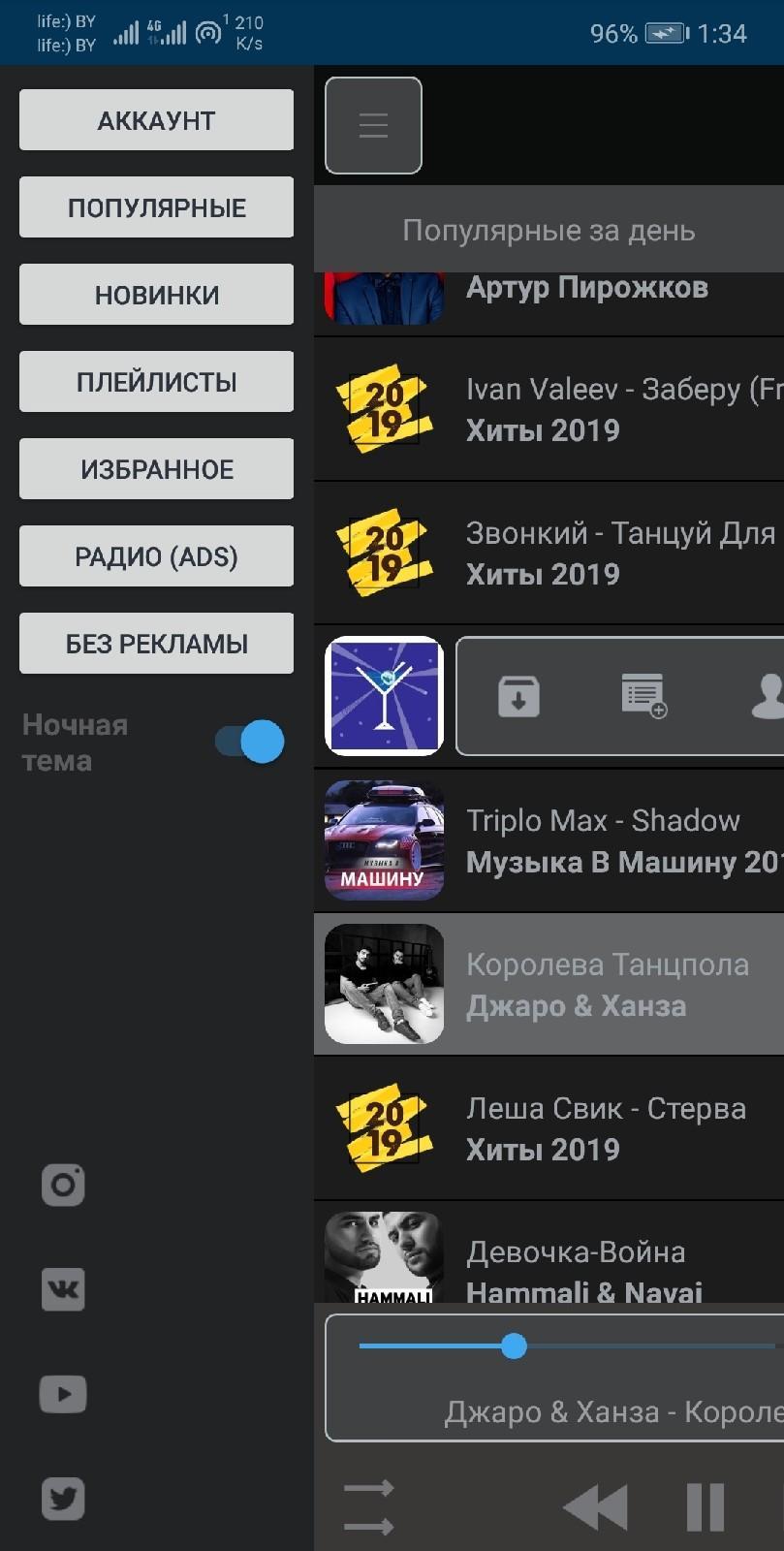Open the Twitter social icon
The width and height of the screenshot is (784, 1551).
62,1498
